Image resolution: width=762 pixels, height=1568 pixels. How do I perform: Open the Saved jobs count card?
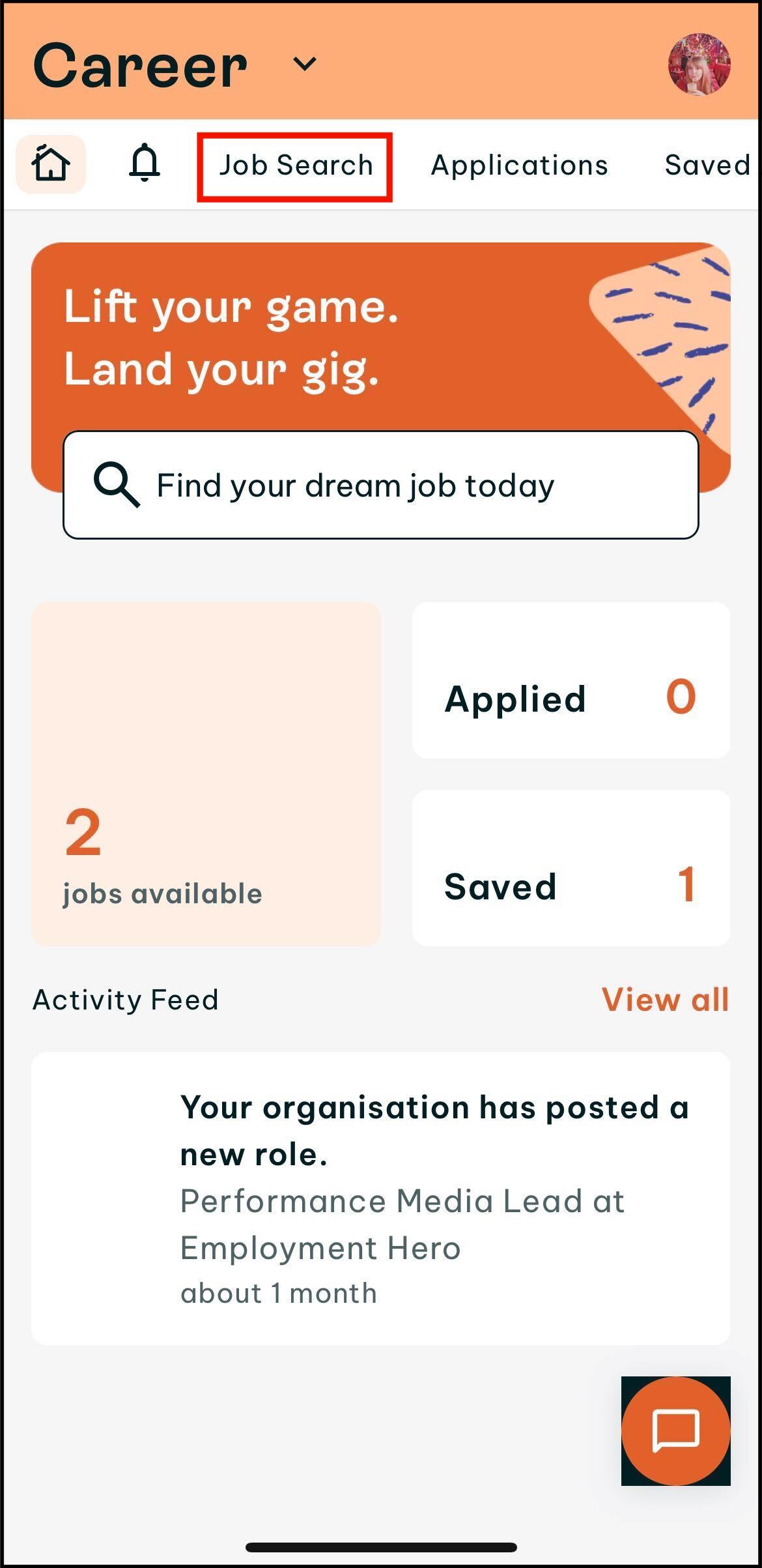pos(571,868)
